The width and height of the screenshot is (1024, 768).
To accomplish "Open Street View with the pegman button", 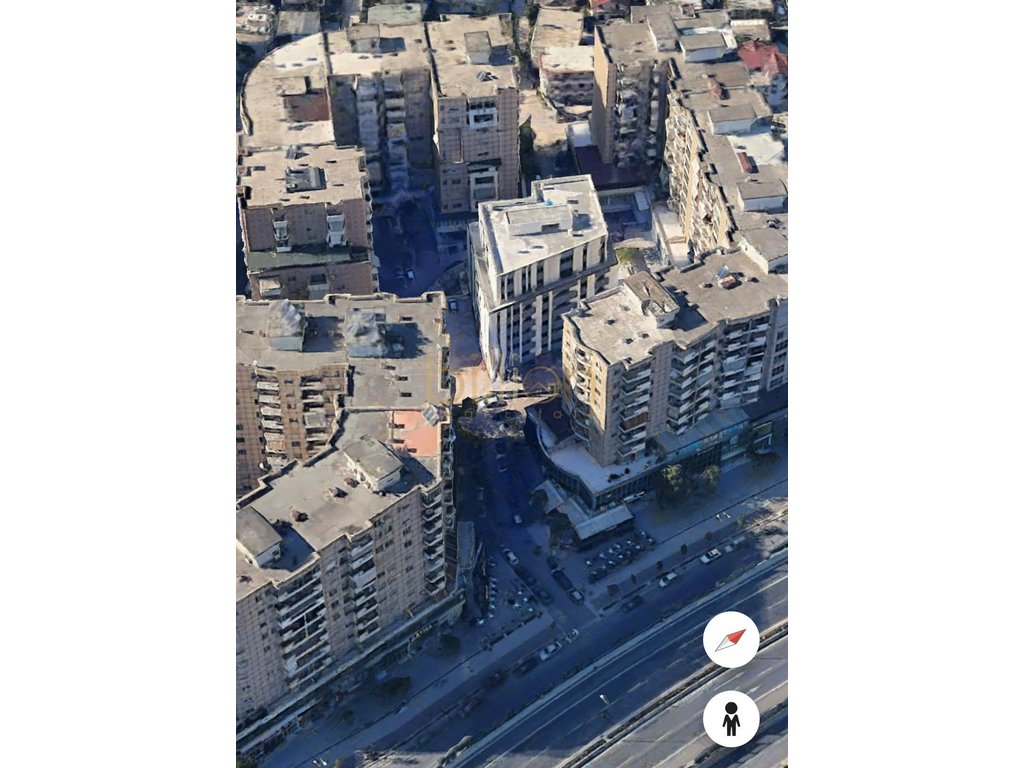I will tap(731, 718).
